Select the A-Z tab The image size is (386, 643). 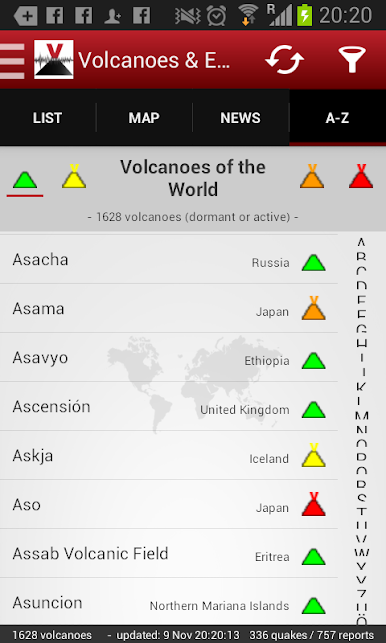337,118
